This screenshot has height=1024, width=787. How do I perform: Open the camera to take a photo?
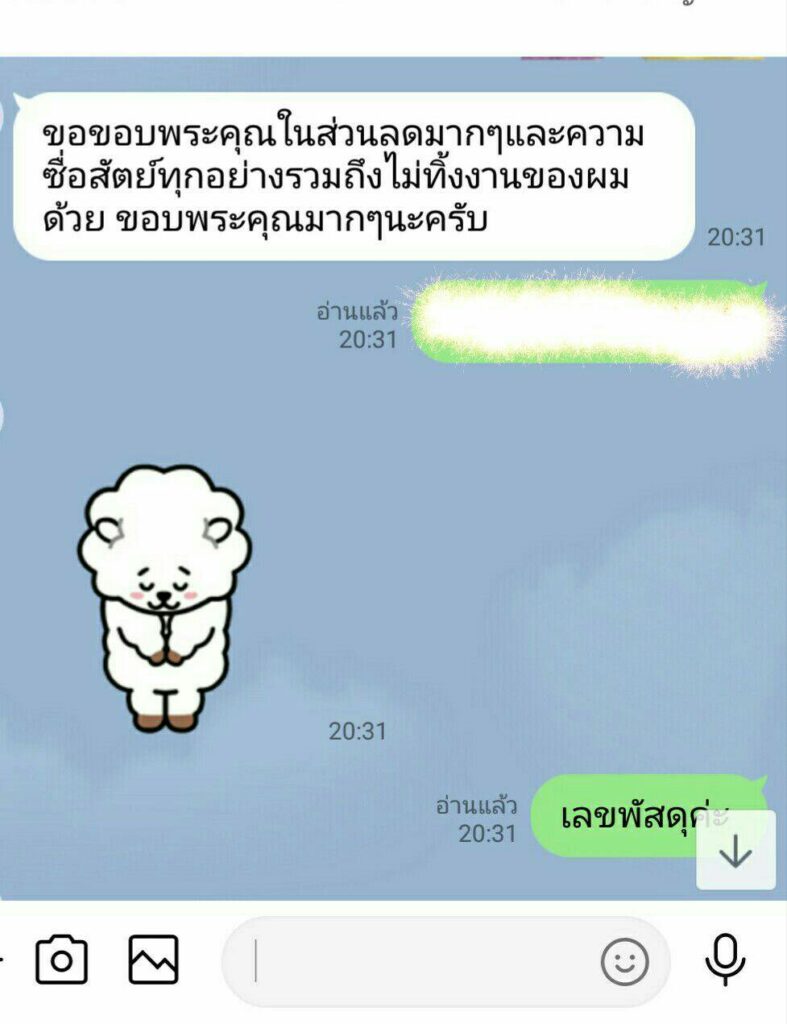pyautogui.click(x=61, y=961)
